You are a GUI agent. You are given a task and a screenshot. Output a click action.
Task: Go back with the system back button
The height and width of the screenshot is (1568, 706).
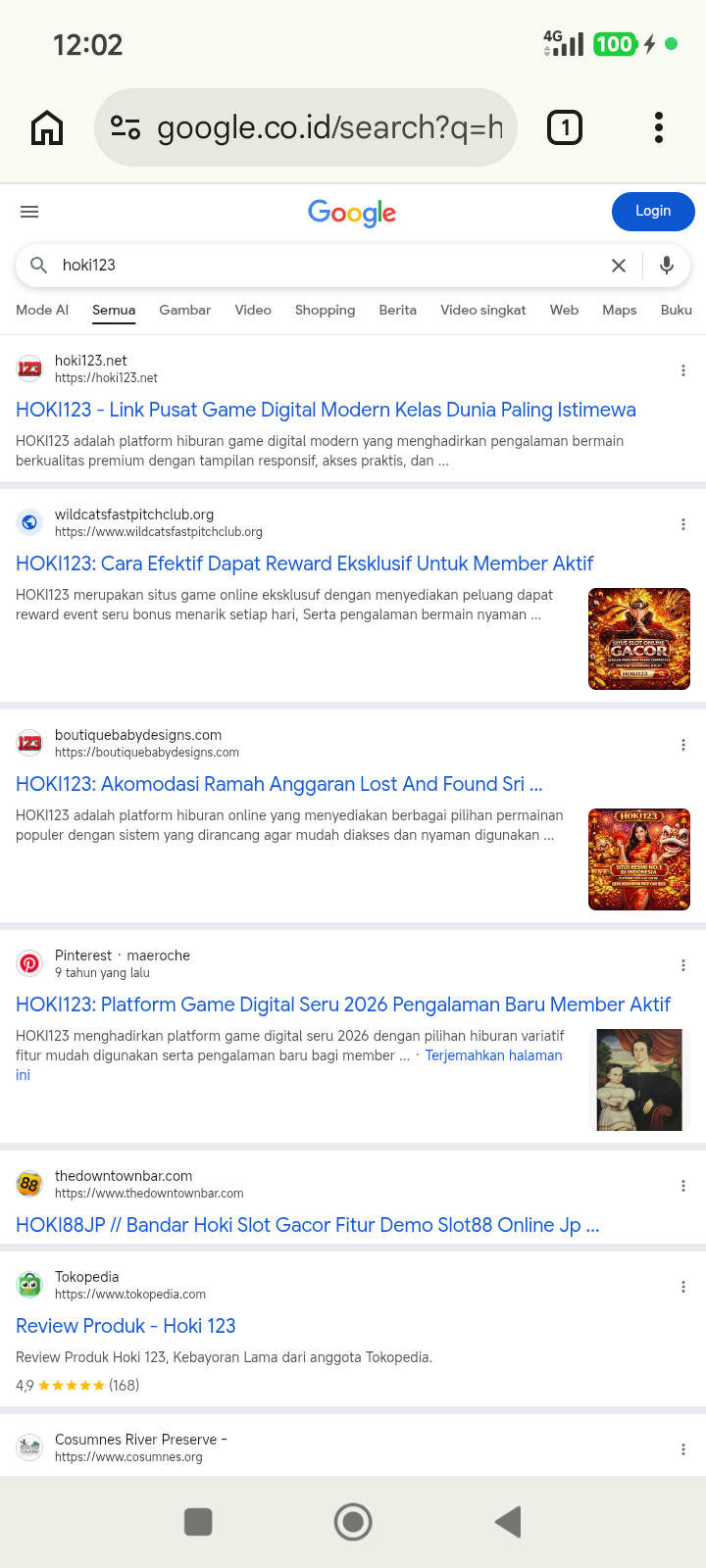click(508, 1522)
